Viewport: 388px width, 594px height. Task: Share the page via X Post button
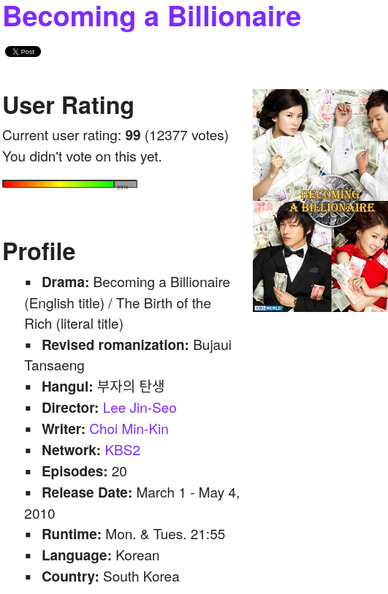(x=23, y=52)
